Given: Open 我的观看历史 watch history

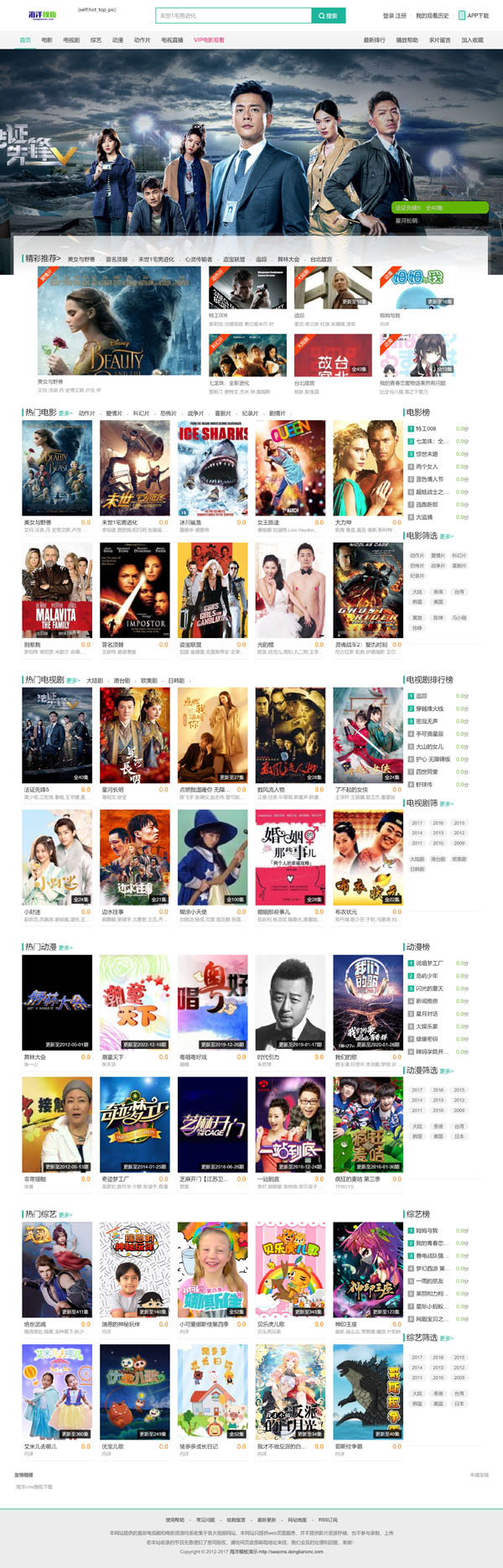Looking at the screenshot, I should (433, 16).
